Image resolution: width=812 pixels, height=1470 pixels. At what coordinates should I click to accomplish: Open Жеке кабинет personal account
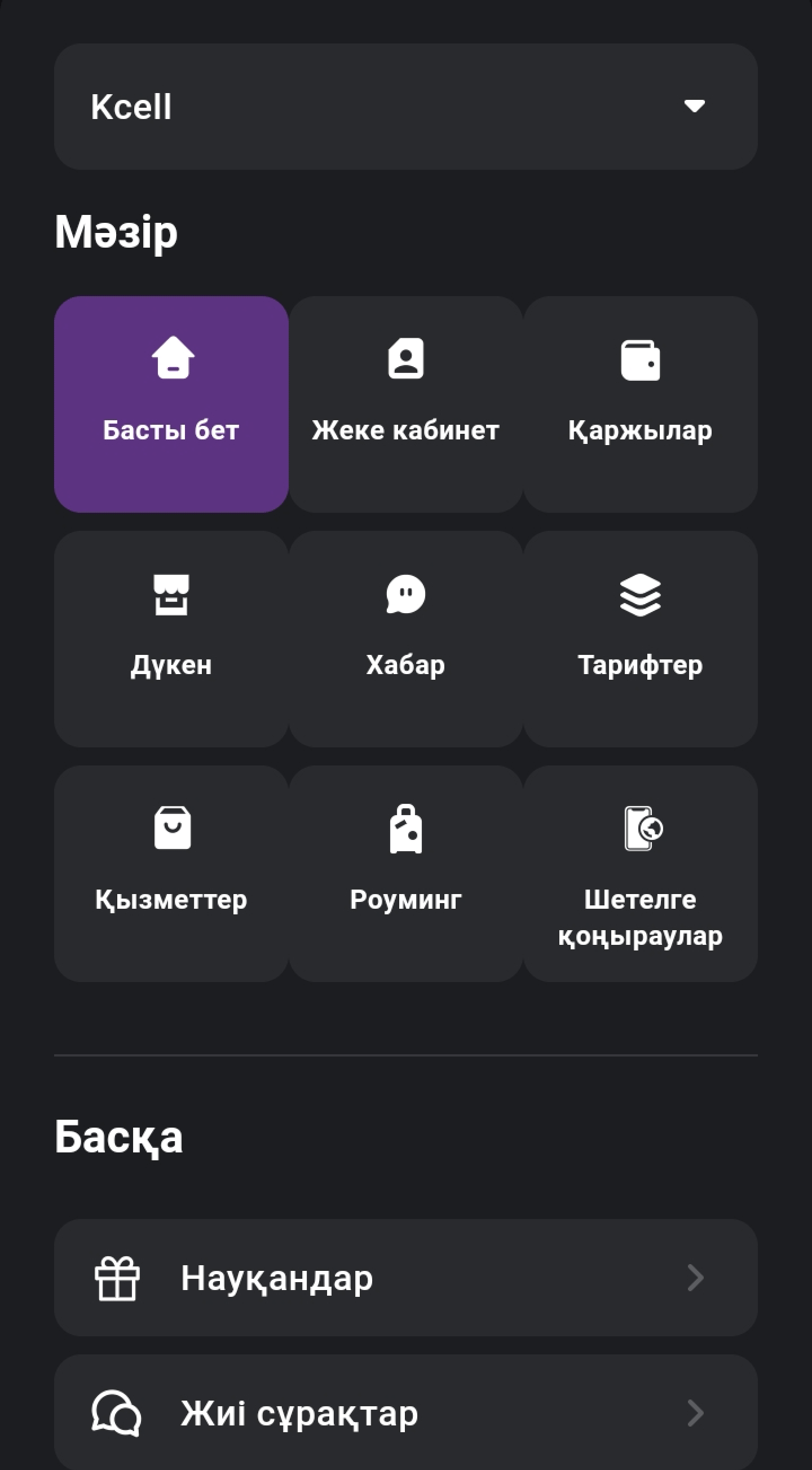click(x=405, y=404)
